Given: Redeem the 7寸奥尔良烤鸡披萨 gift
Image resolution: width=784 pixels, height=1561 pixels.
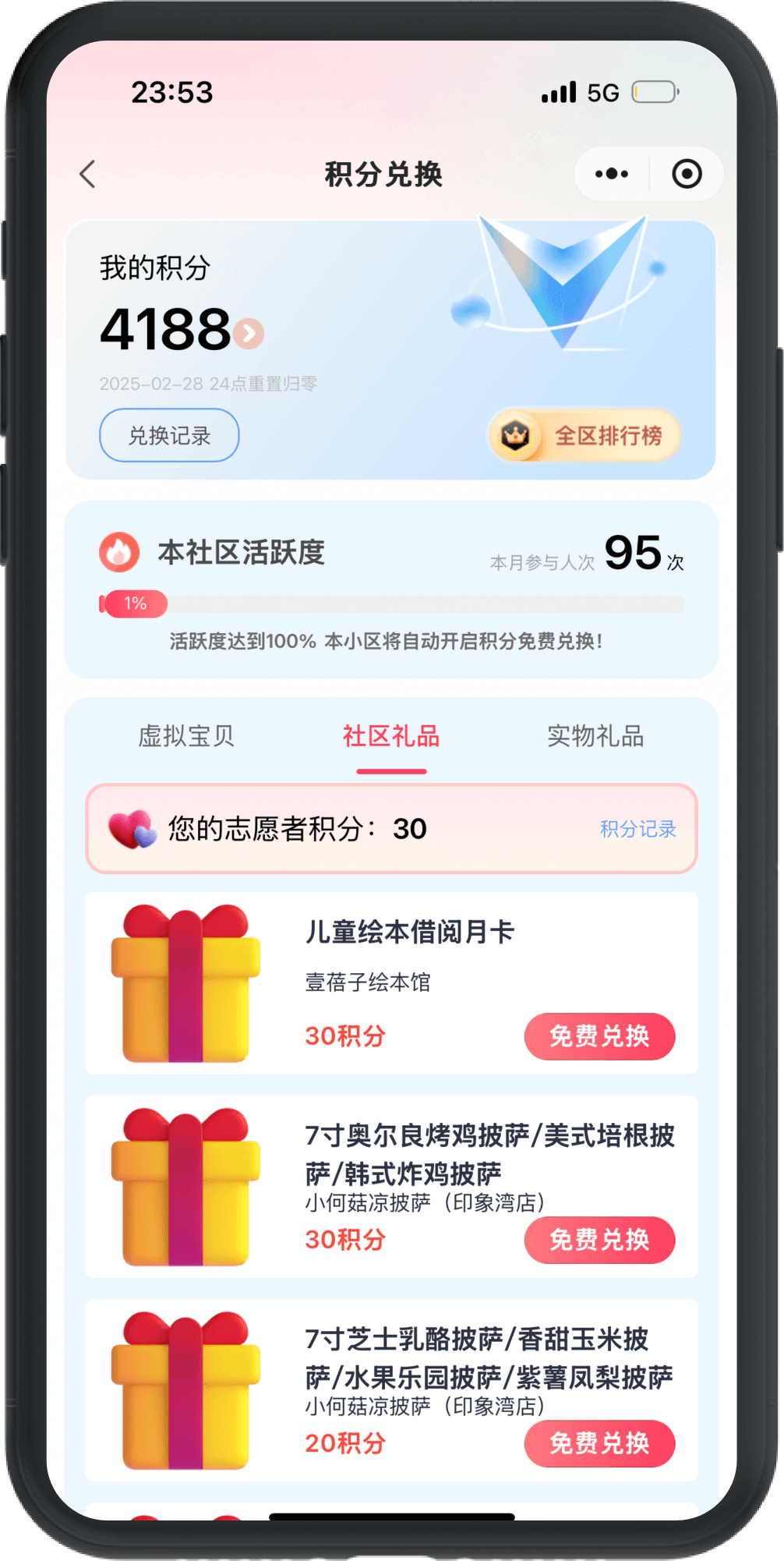Looking at the screenshot, I should [x=599, y=1240].
